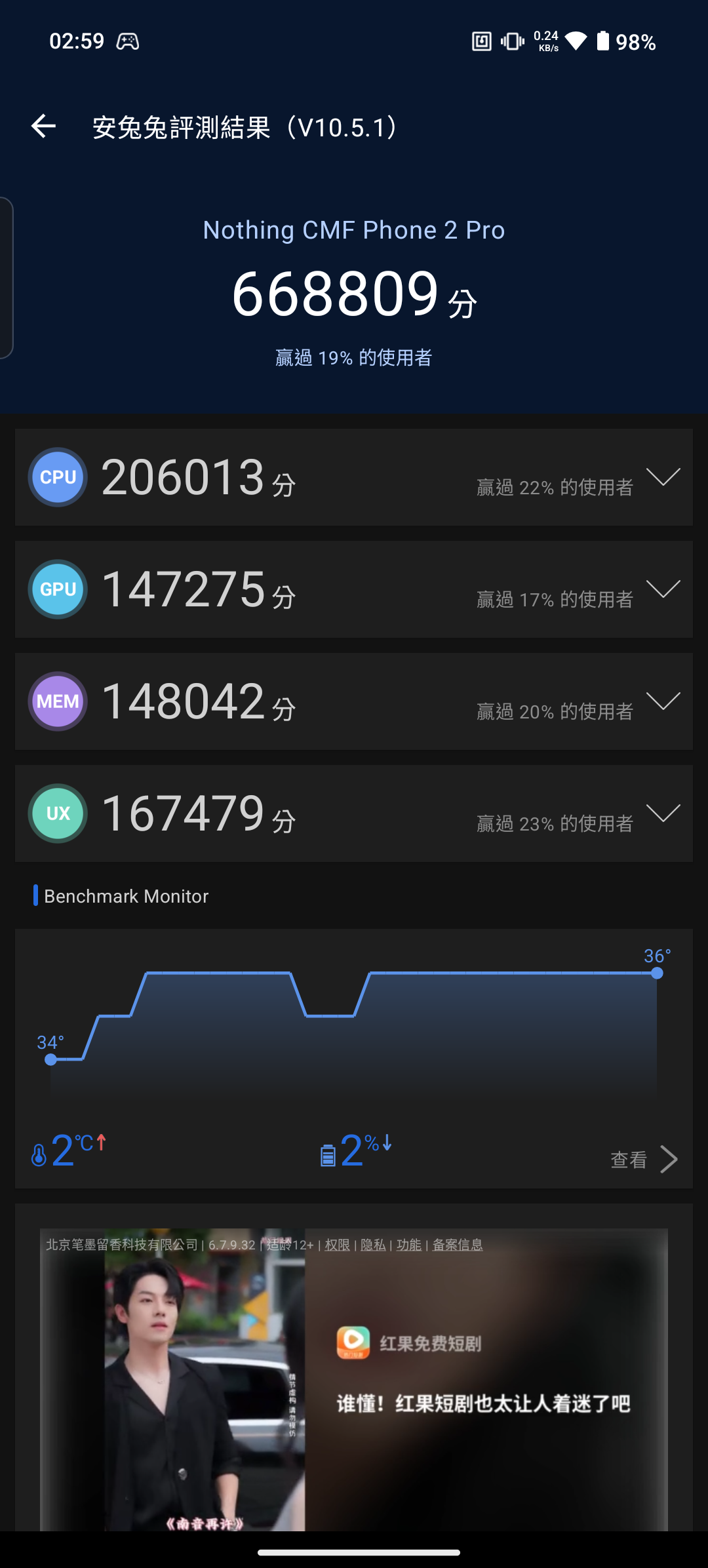Expand the GPU score breakdown
708x1568 pixels.
click(663, 589)
